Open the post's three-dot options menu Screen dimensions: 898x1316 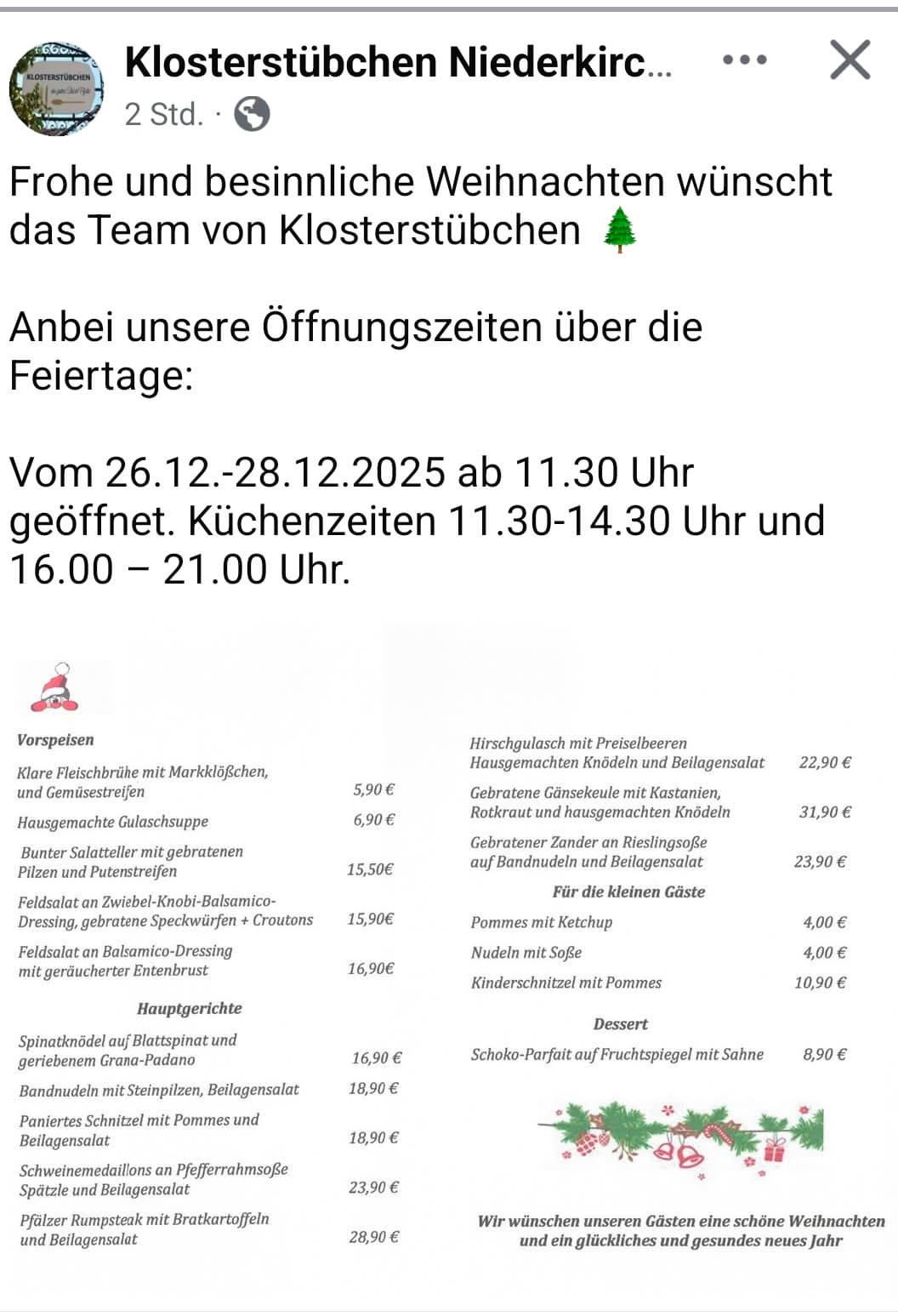point(744,60)
